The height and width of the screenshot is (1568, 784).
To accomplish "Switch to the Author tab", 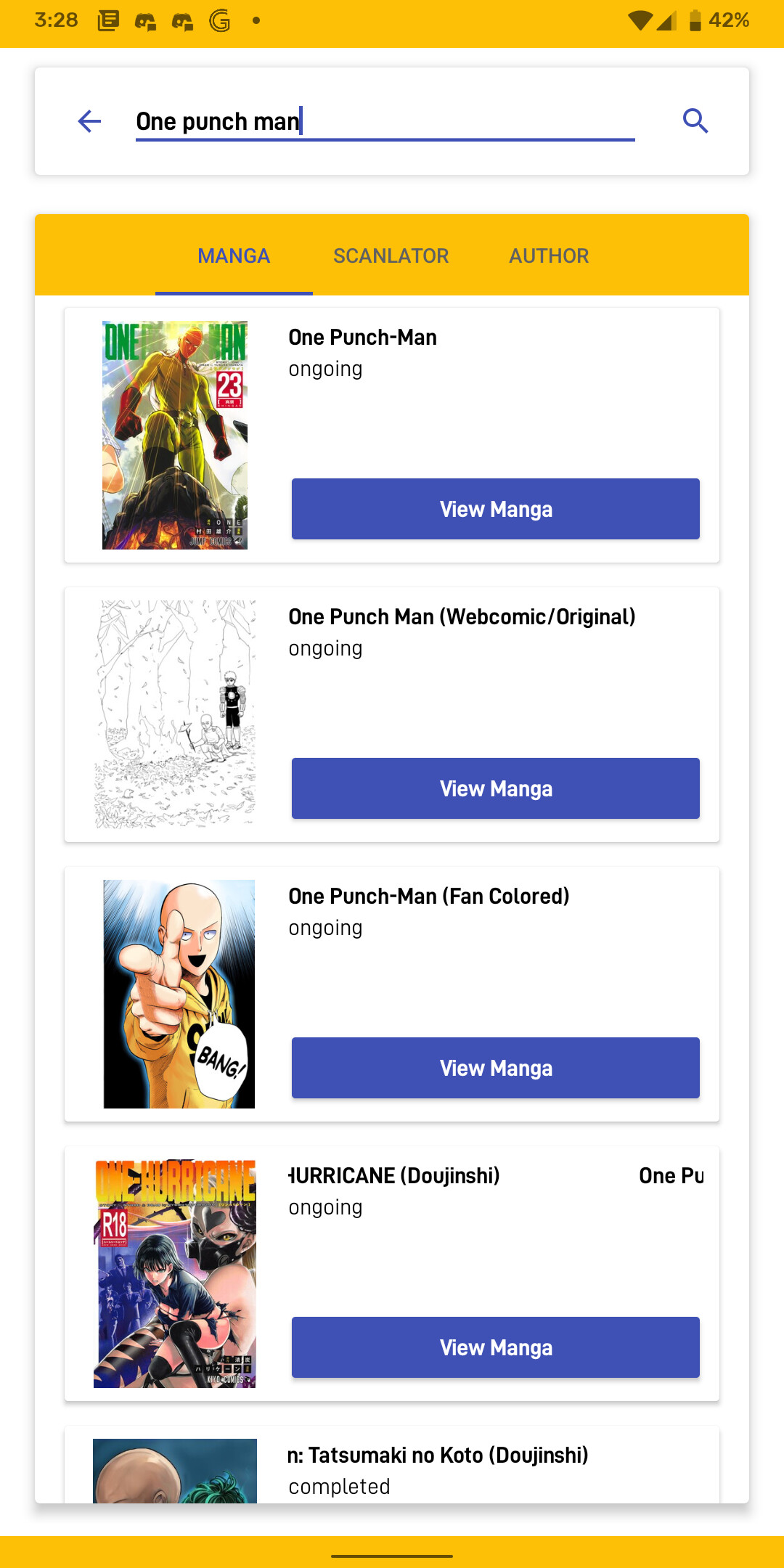I will pos(549,256).
